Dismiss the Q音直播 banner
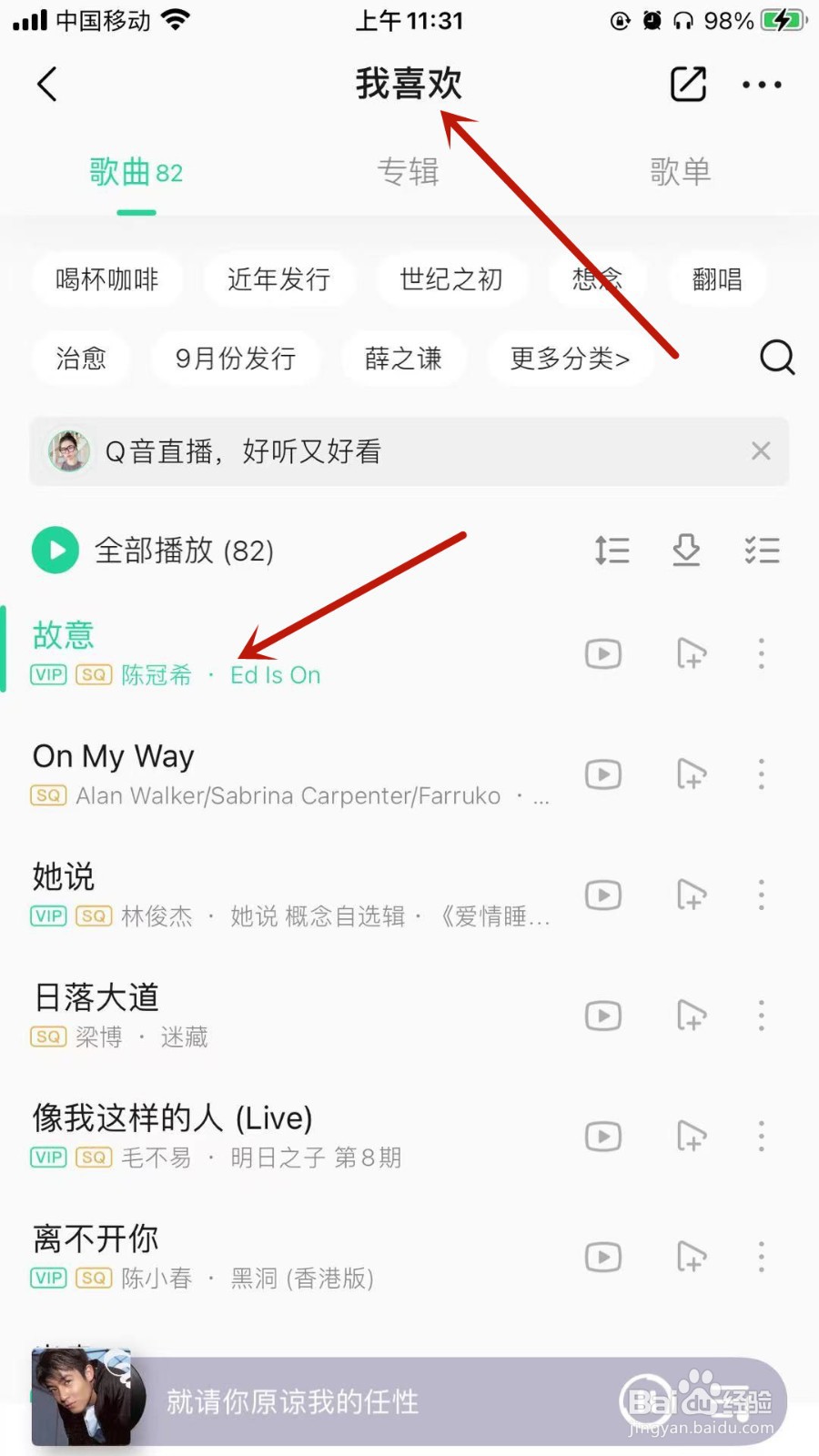The width and height of the screenshot is (819, 1456). coord(761,450)
